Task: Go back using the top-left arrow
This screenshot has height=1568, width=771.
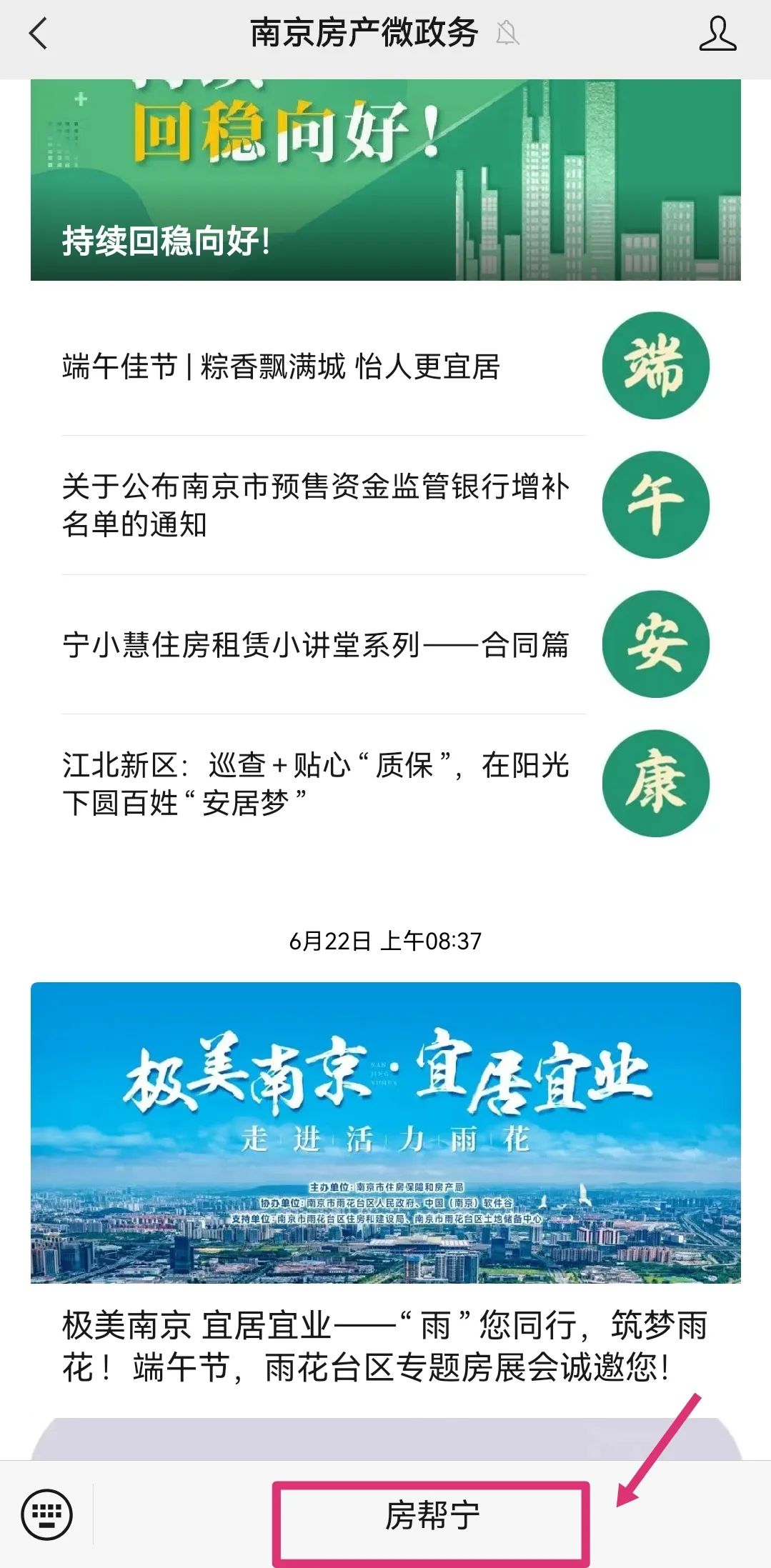Action: click(x=39, y=34)
